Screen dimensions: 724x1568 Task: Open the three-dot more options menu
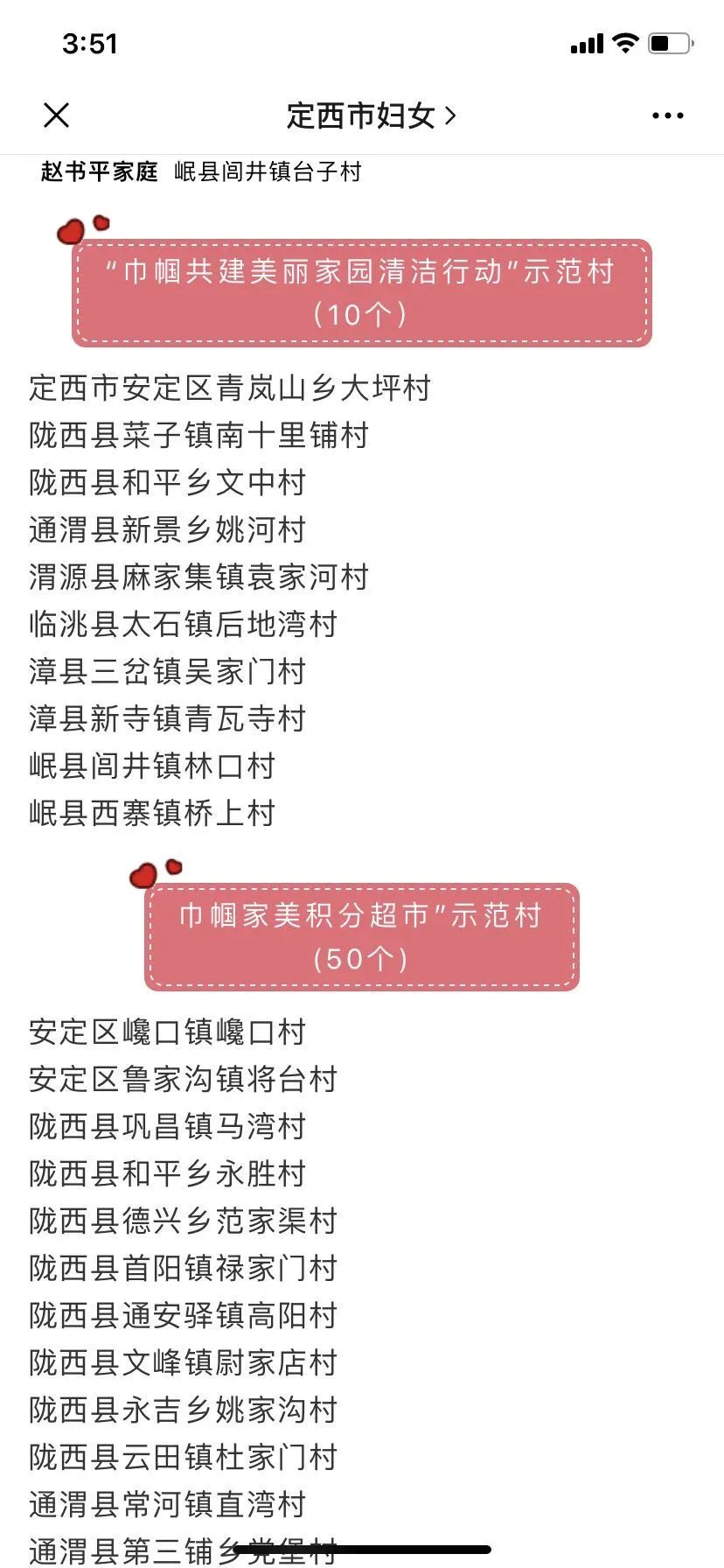coord(667,115)
